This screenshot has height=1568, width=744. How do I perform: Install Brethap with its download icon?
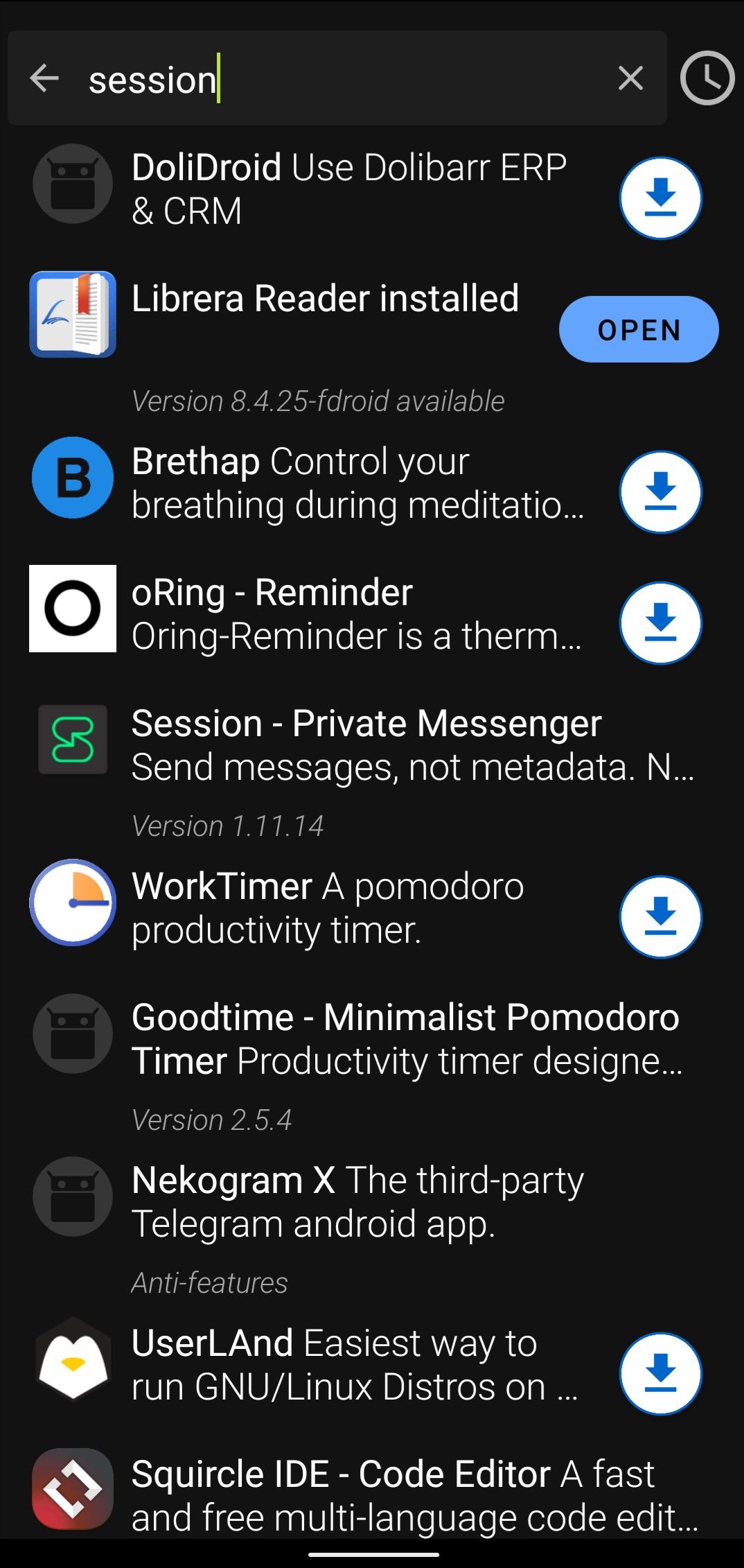[x=660, y=491]
